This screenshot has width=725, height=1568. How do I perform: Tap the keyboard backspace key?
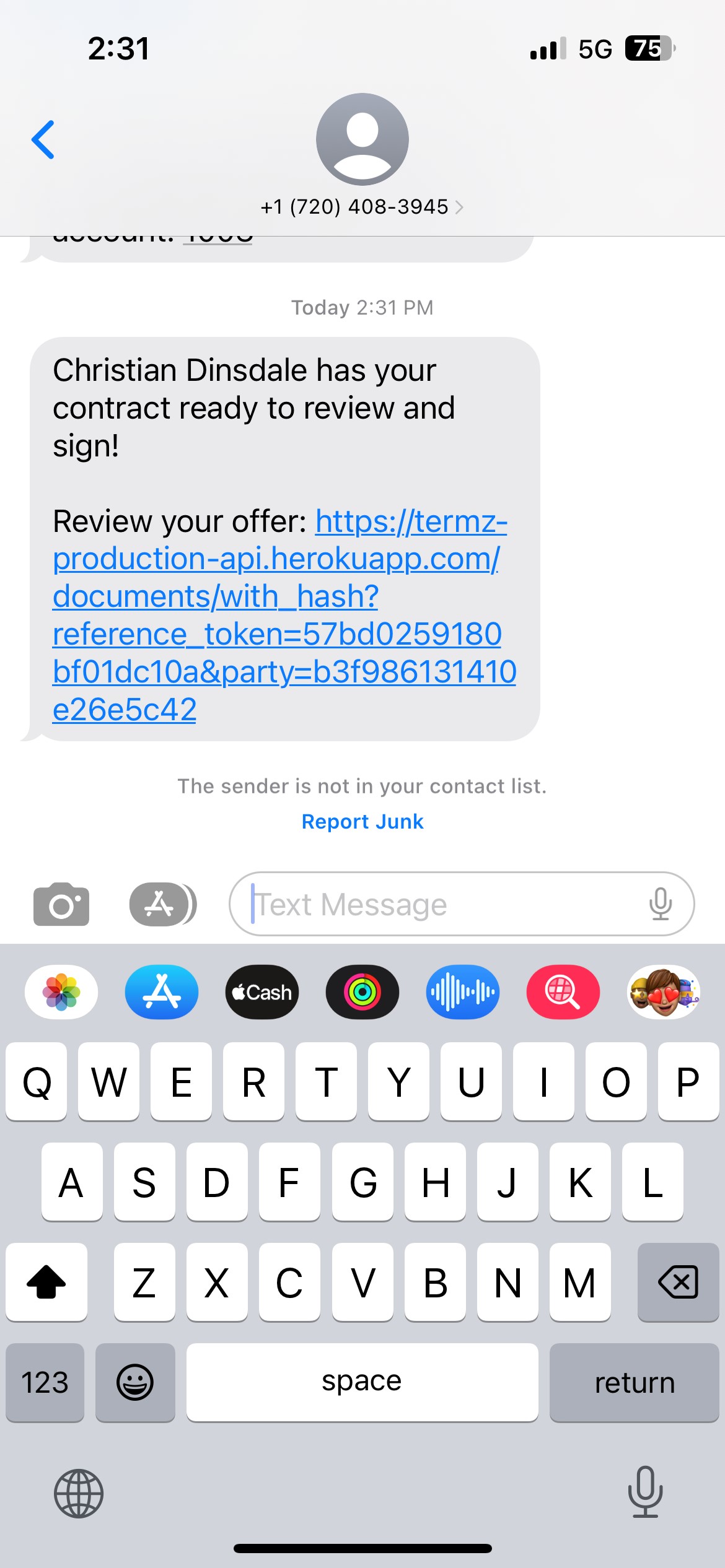pyautogui.click(x=678, y=1282)
